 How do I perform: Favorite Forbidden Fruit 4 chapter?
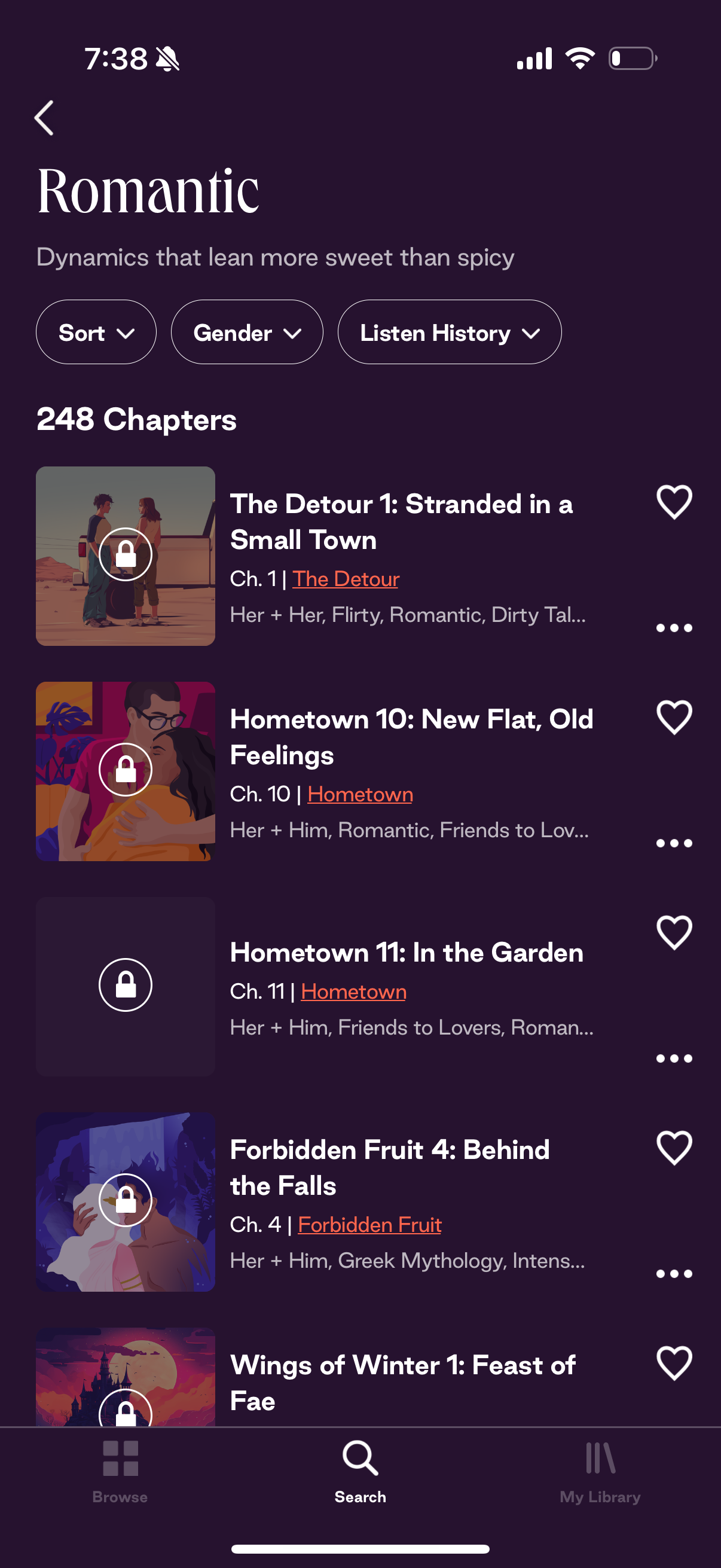[674, 1148]
